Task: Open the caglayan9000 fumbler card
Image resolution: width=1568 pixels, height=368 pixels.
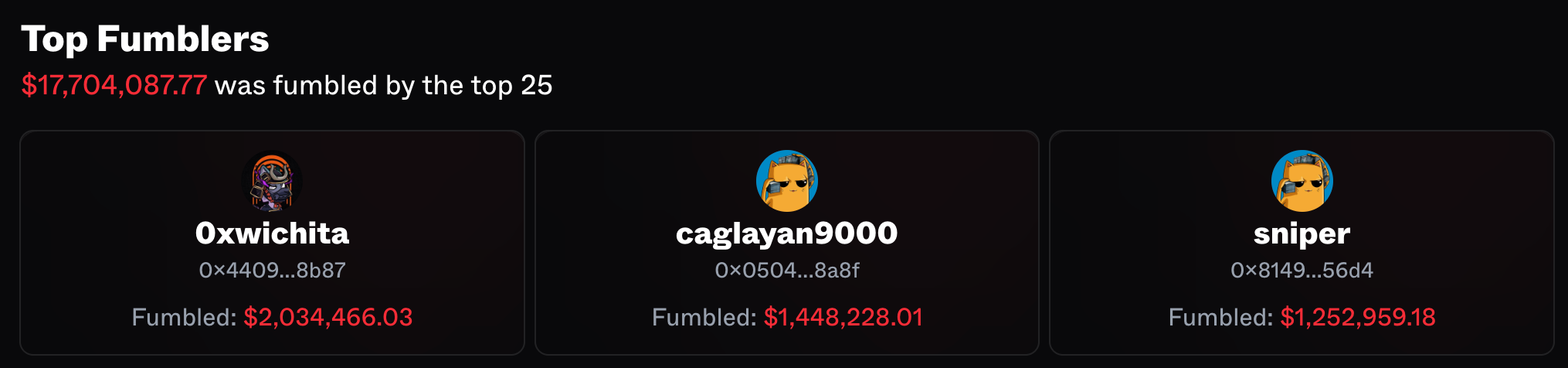Action: (786, 243)
